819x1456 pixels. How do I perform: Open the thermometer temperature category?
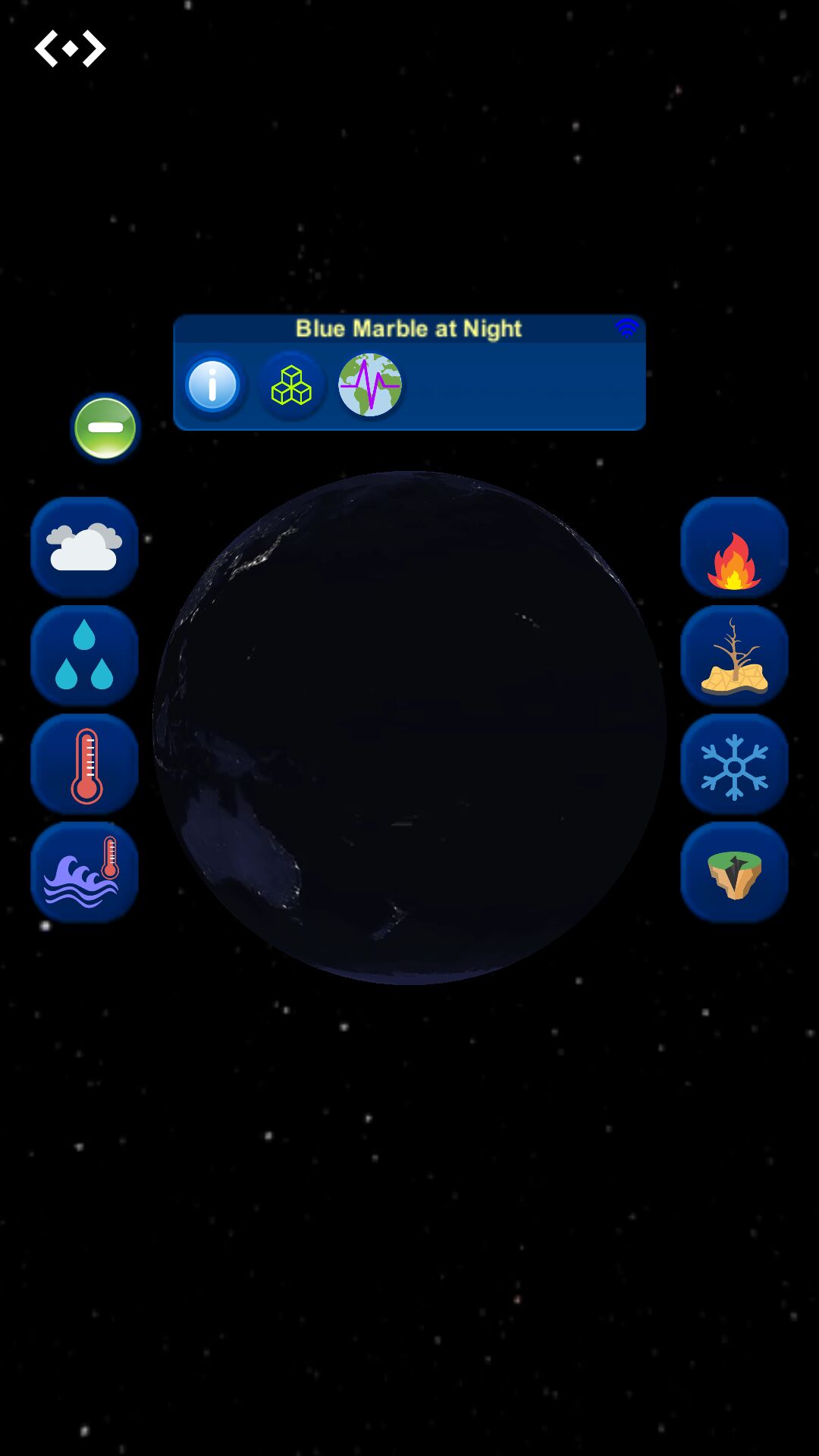pos(84,764)
